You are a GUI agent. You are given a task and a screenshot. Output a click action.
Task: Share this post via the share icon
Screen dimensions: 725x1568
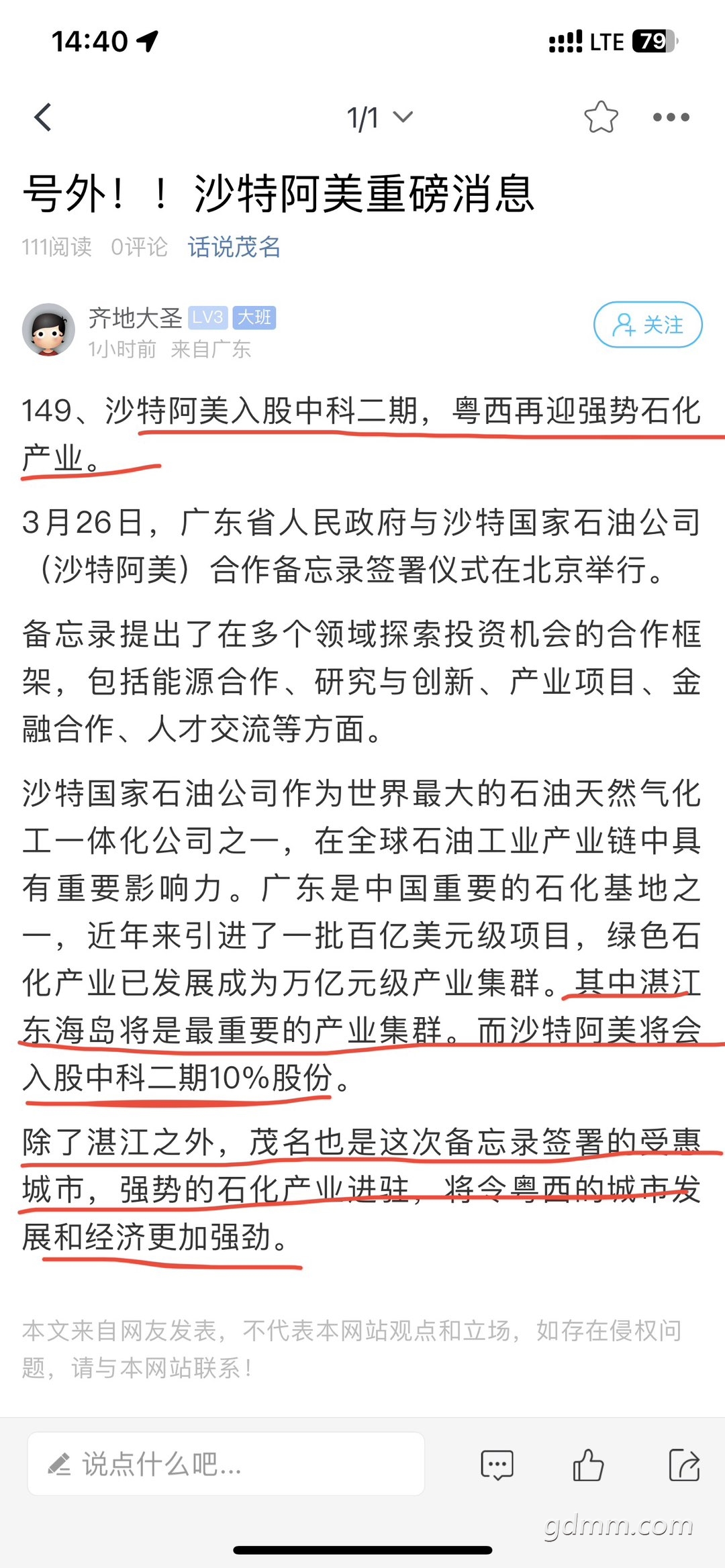(x=684, y=1465)
